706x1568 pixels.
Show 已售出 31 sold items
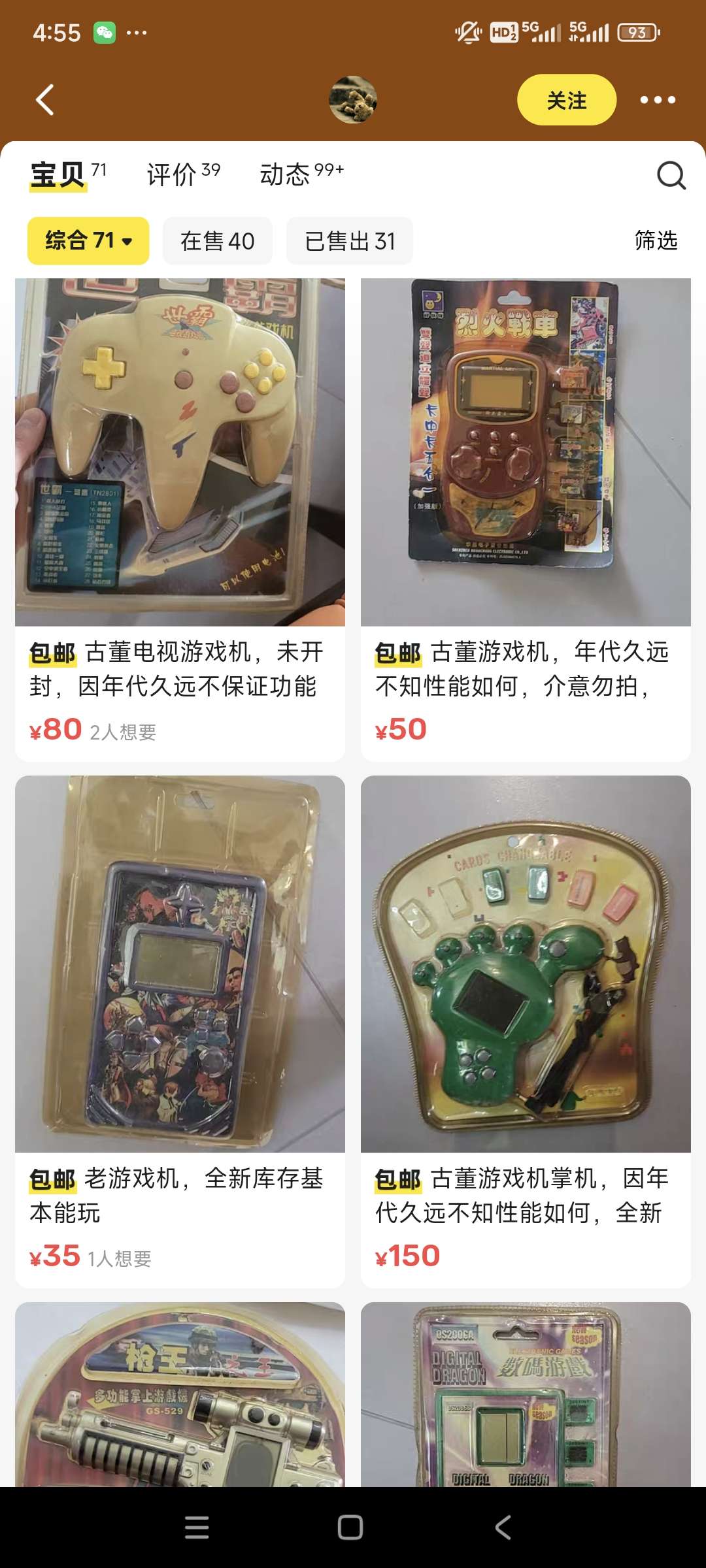pyautogui.click(x=350, y=240)
